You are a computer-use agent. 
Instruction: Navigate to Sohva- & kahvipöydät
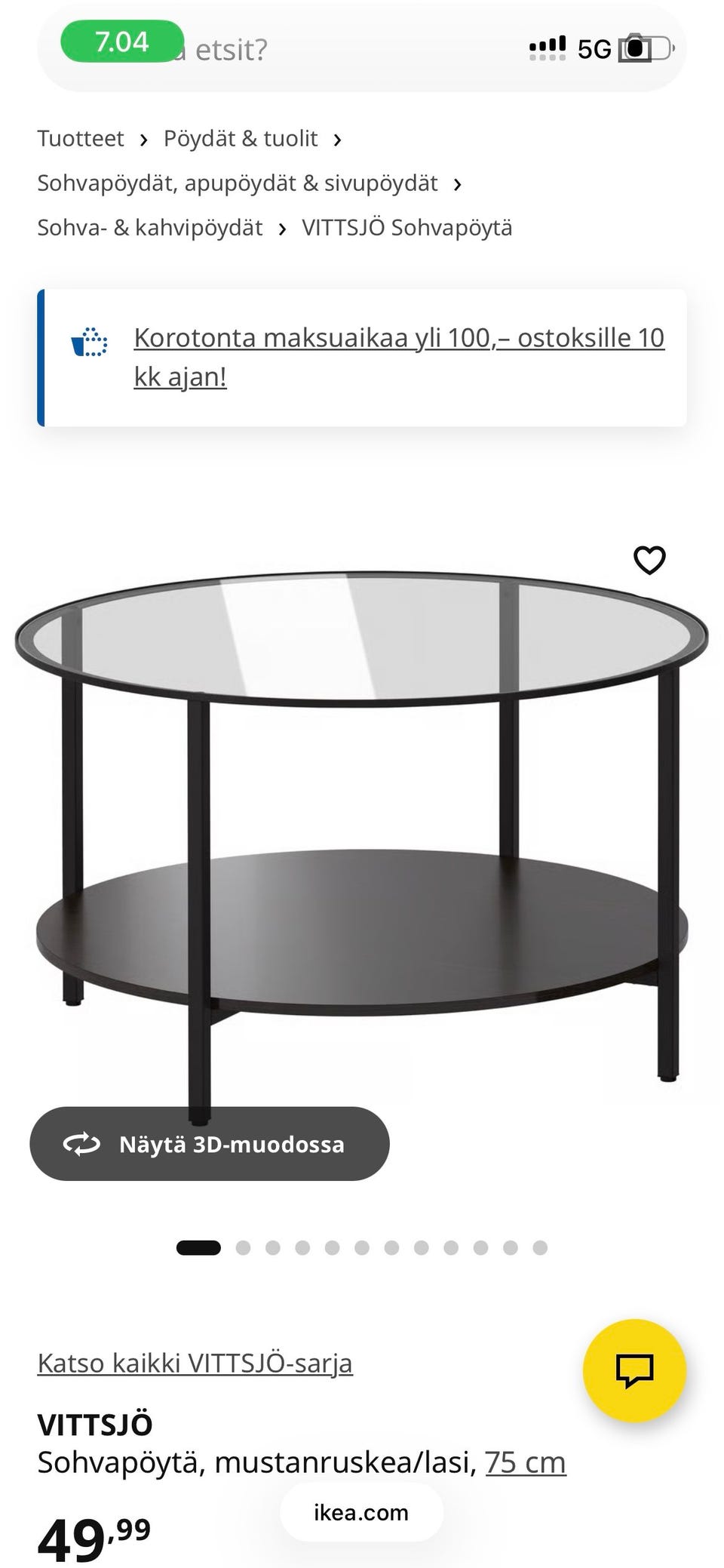tap(150, 228)
